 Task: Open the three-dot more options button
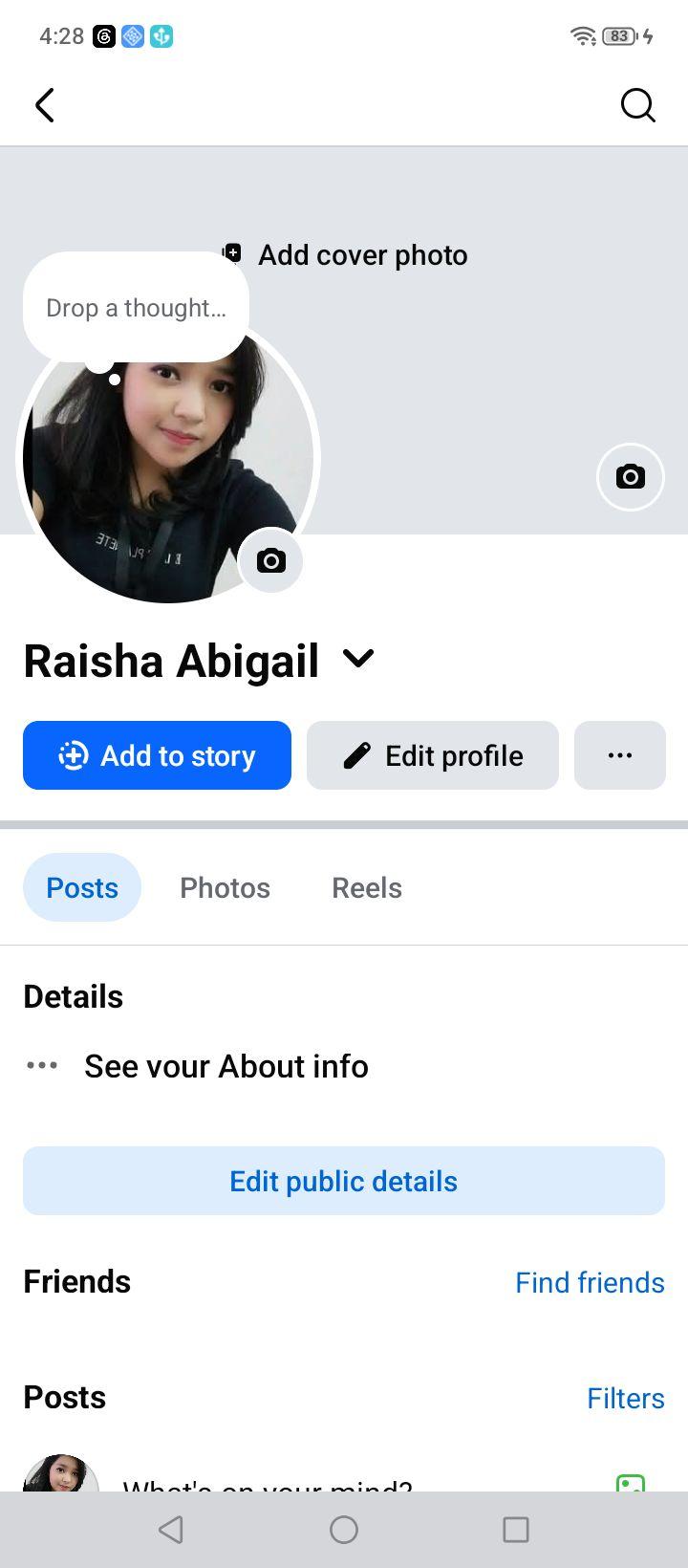pyautogui.click(x=620, y=755)
